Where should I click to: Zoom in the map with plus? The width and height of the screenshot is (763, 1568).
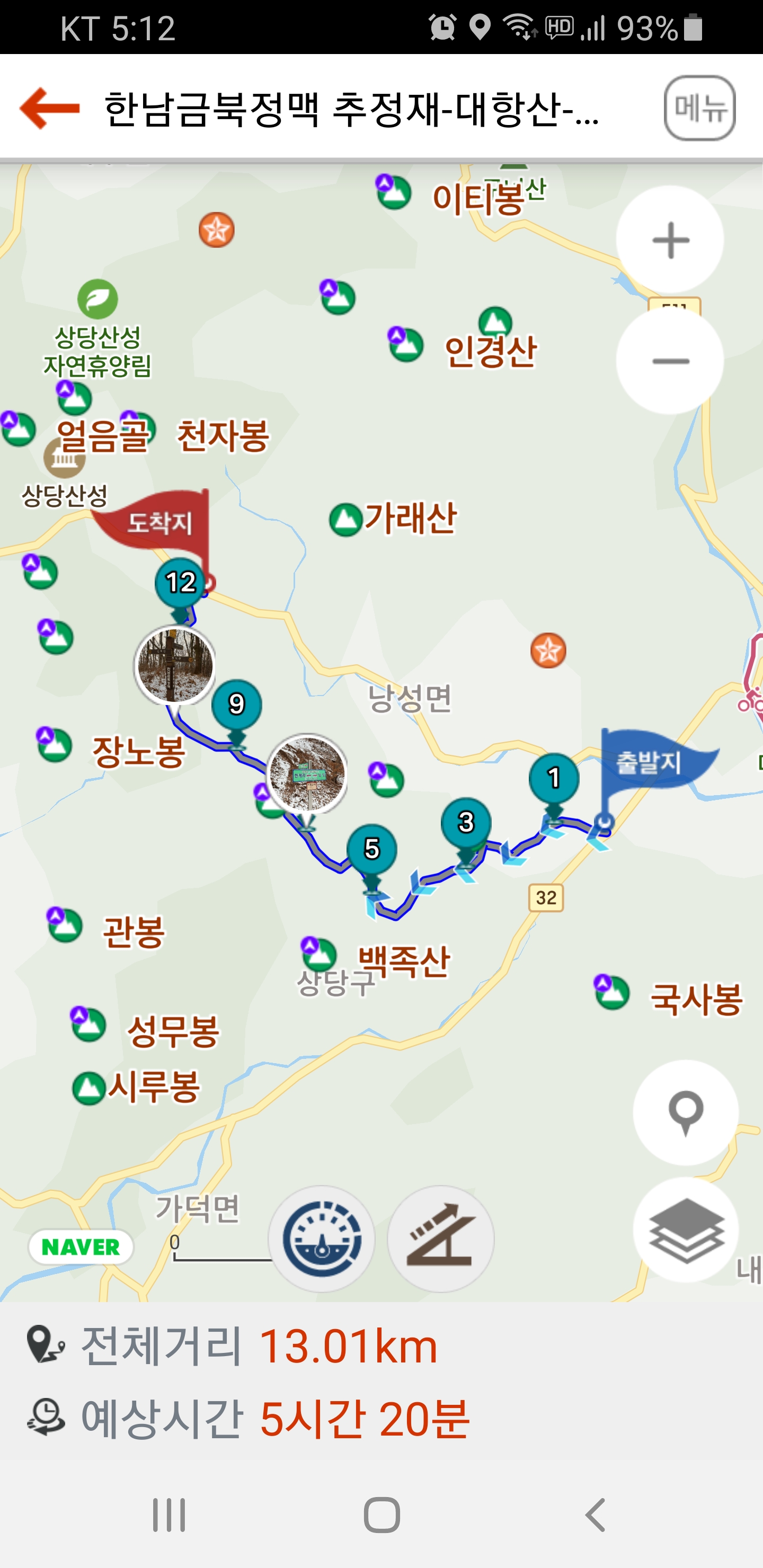[x=670, y=240]
